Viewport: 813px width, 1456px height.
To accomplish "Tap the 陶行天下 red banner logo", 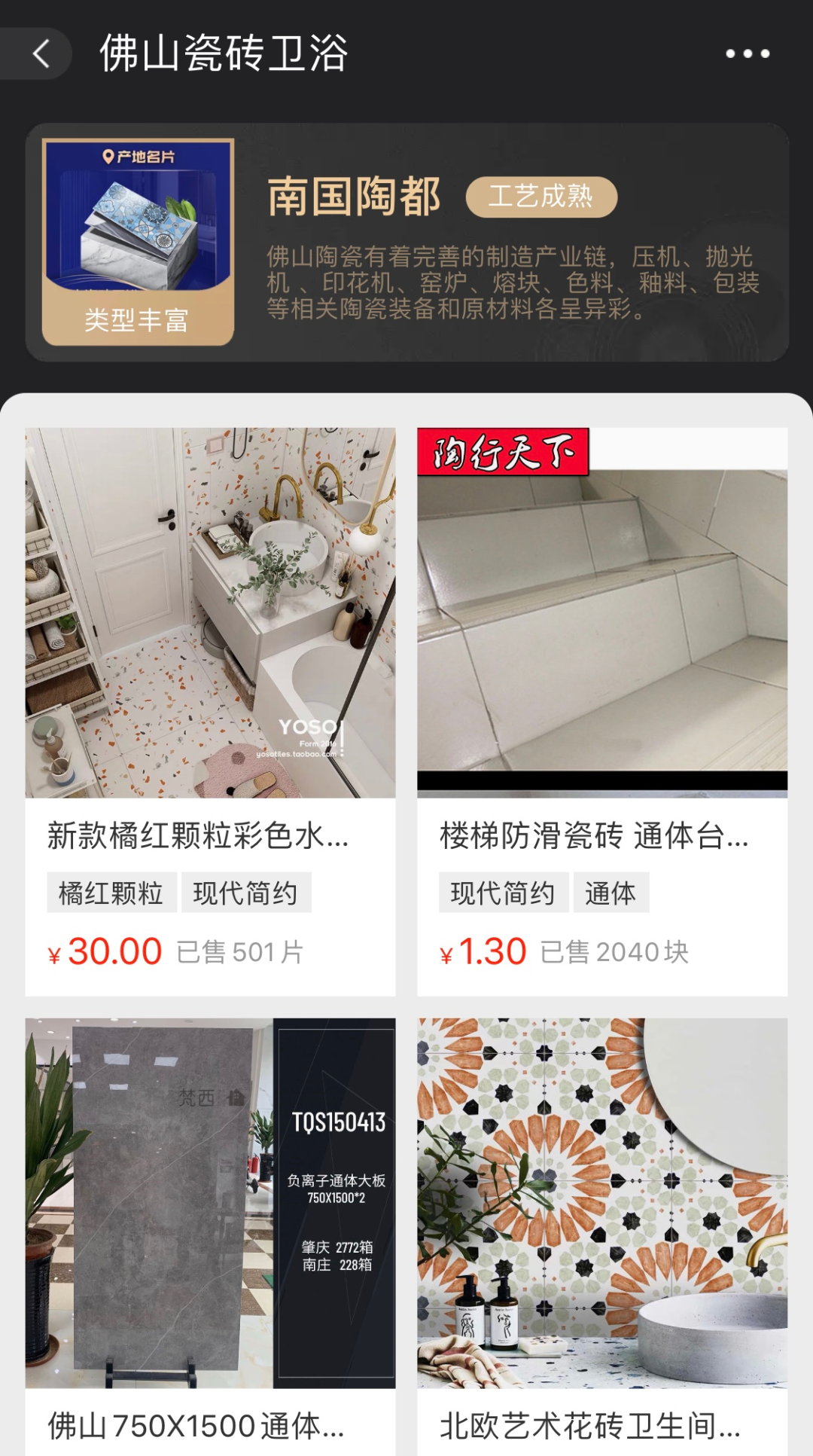I will coord(503,452).
